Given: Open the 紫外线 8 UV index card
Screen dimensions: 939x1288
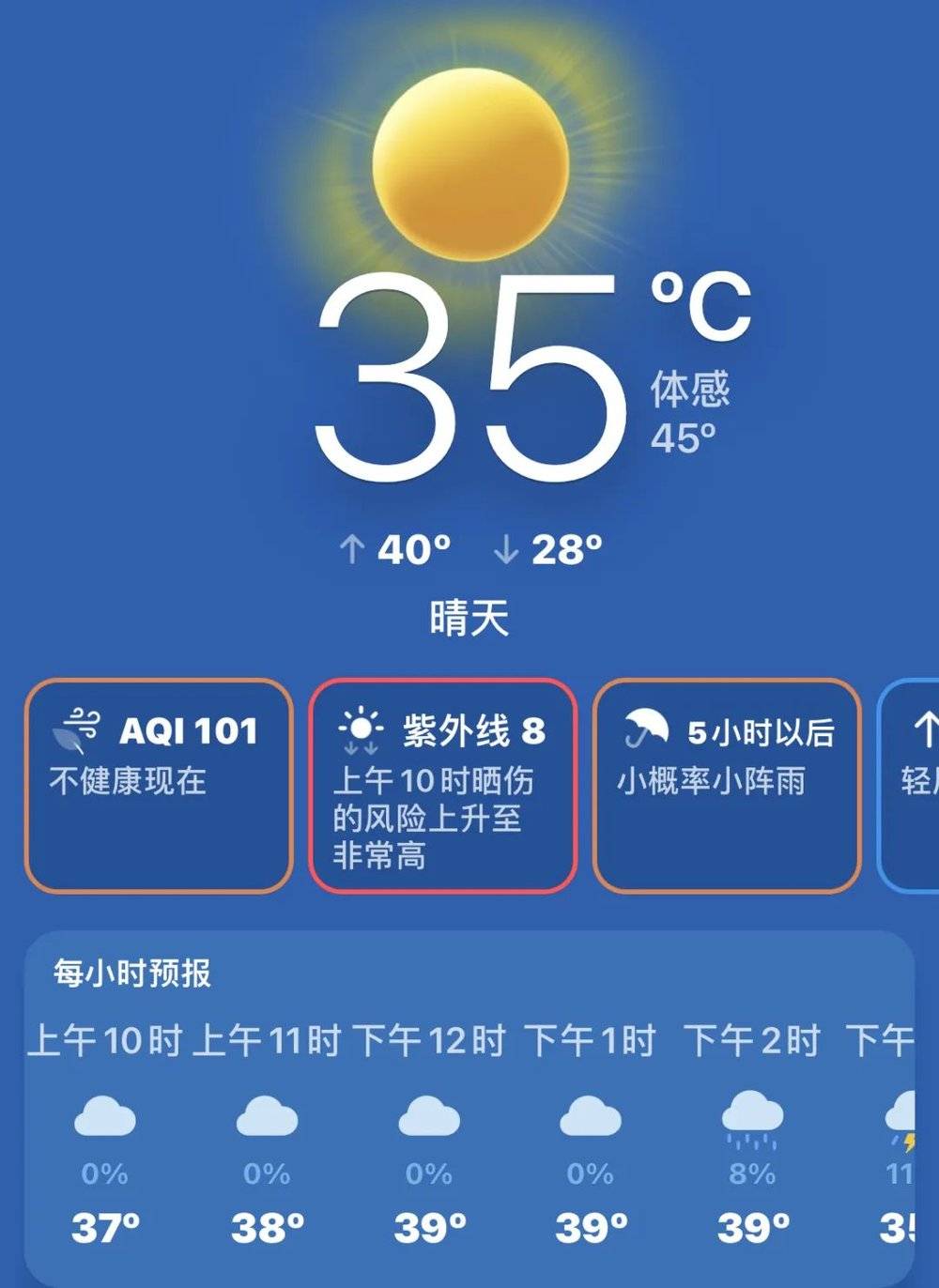Looking at the screenshot, I should pyautogui.click(x=442, y=786).
